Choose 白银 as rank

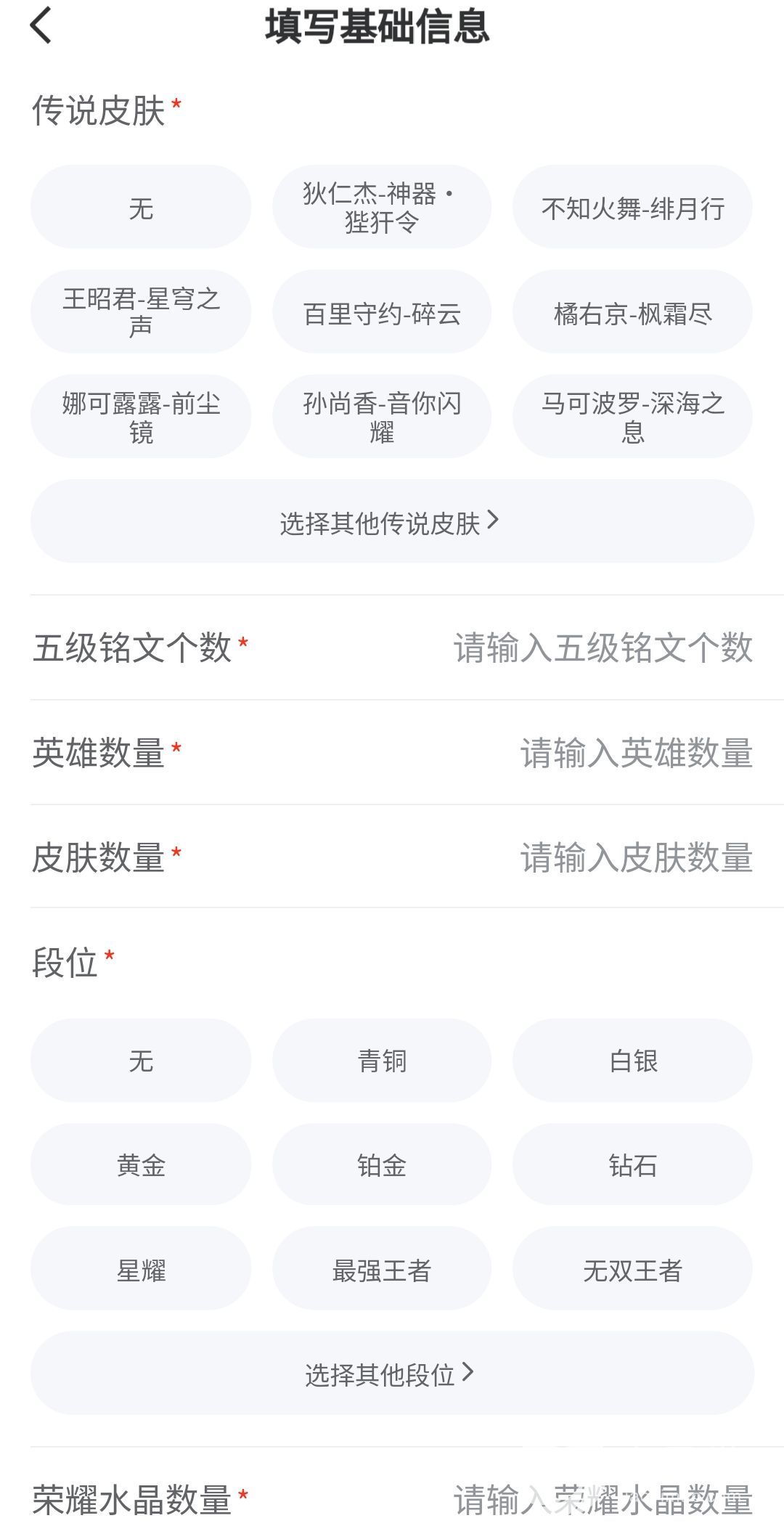point(632,1061)
